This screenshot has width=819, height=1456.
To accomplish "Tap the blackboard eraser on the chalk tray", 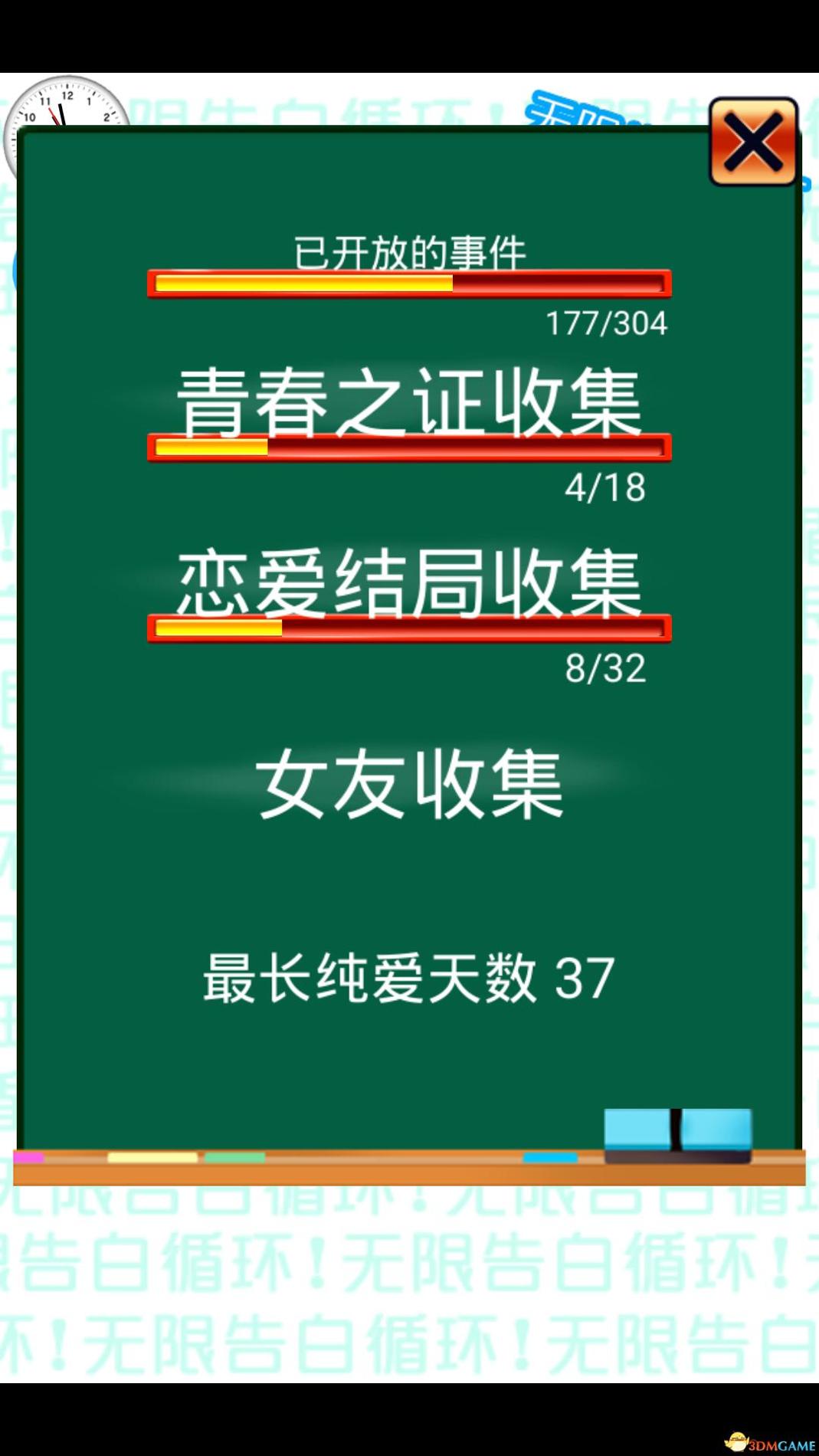I will pos(678,1142).
